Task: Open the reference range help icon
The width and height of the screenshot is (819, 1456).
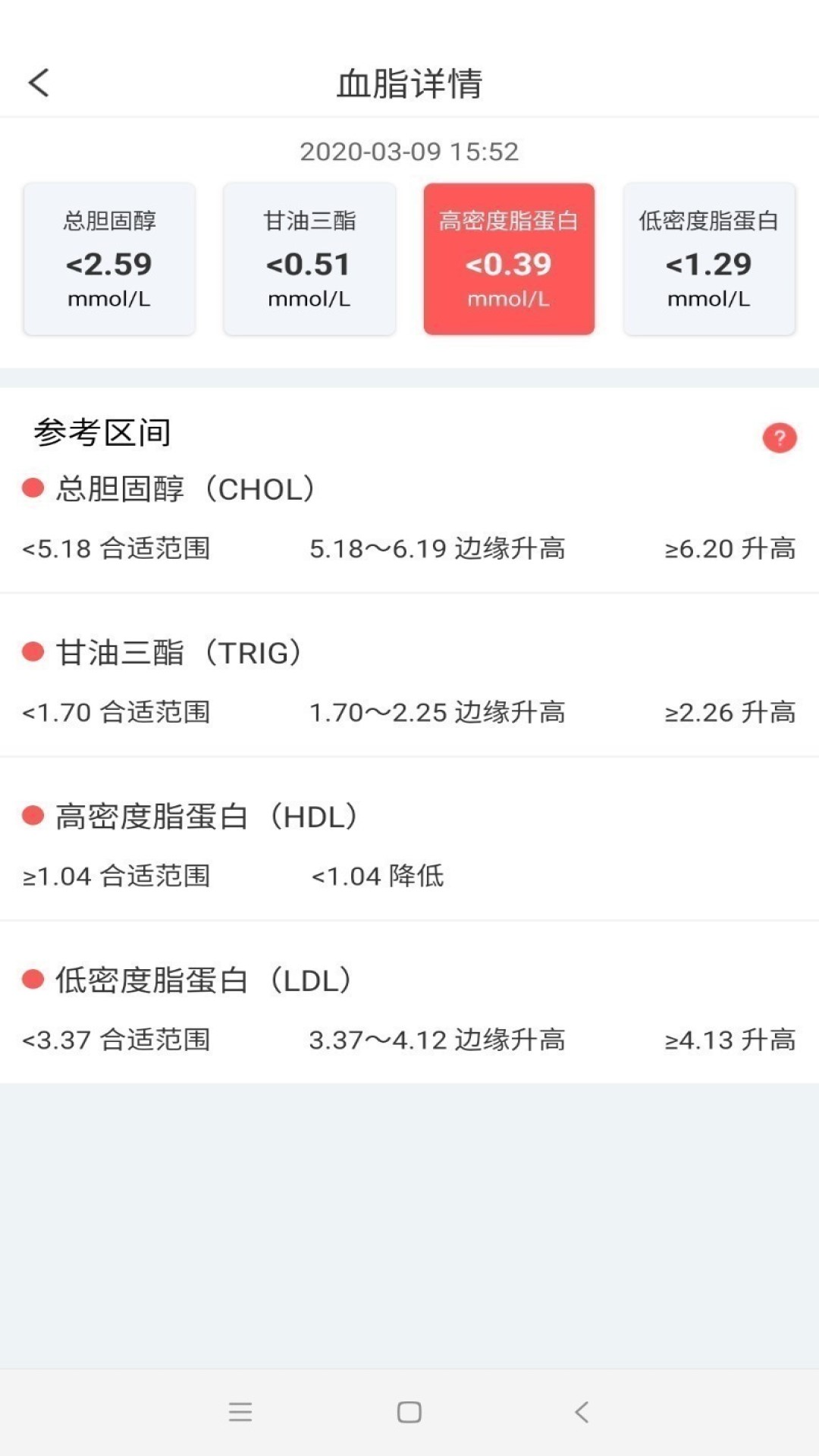Action: point(778,437)
